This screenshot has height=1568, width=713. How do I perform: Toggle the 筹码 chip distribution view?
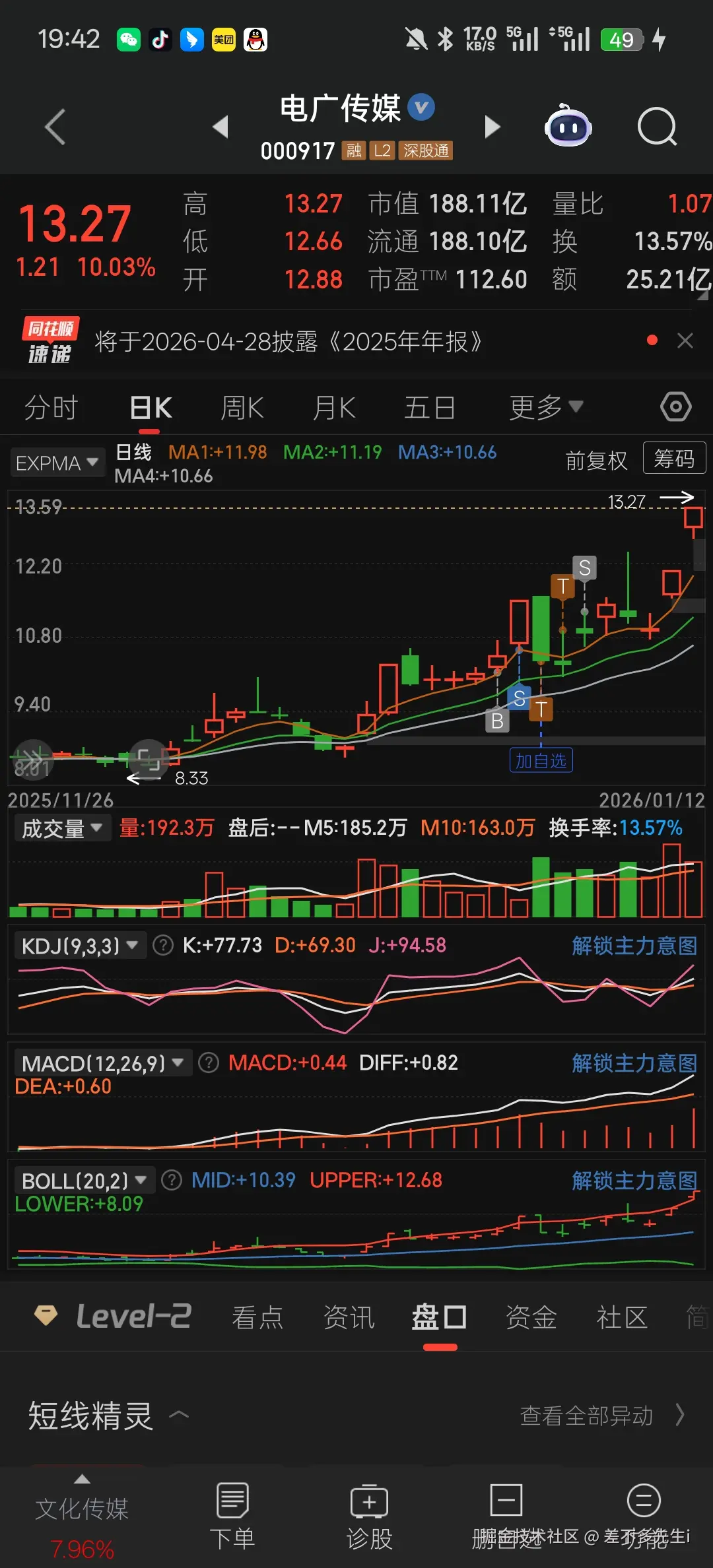click(x=674, y=458)
